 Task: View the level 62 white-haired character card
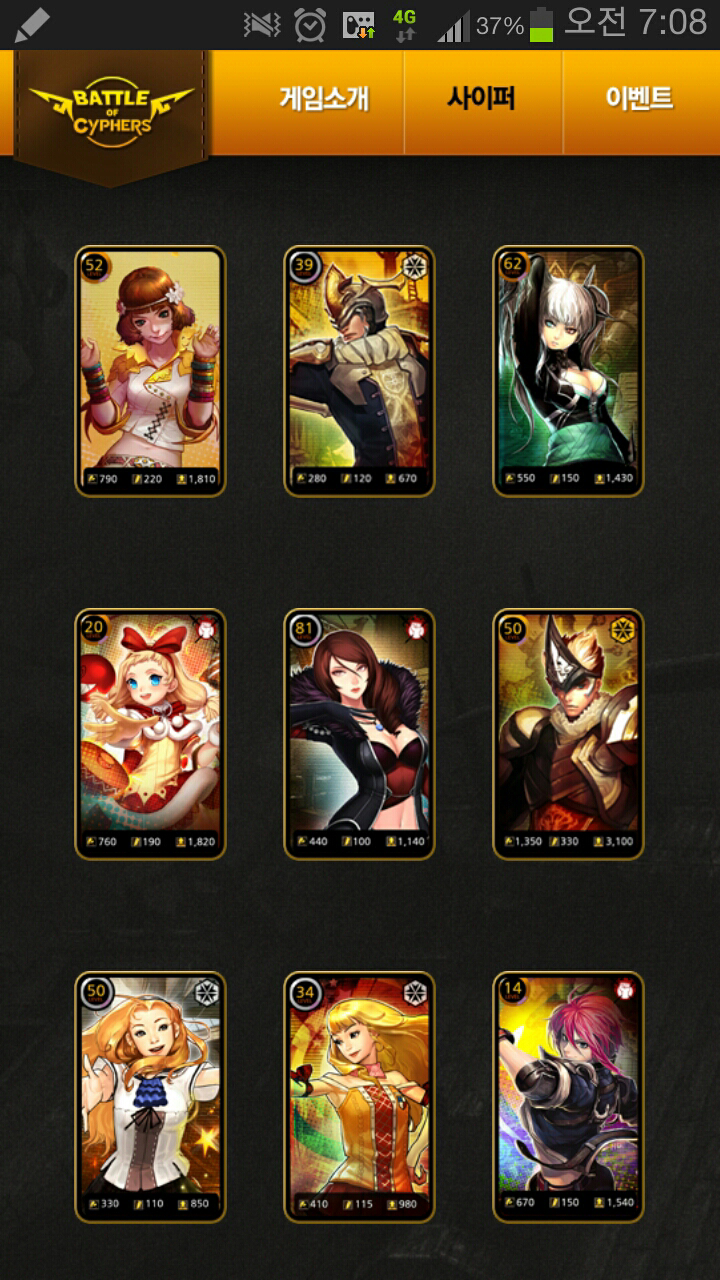(568, 371)
